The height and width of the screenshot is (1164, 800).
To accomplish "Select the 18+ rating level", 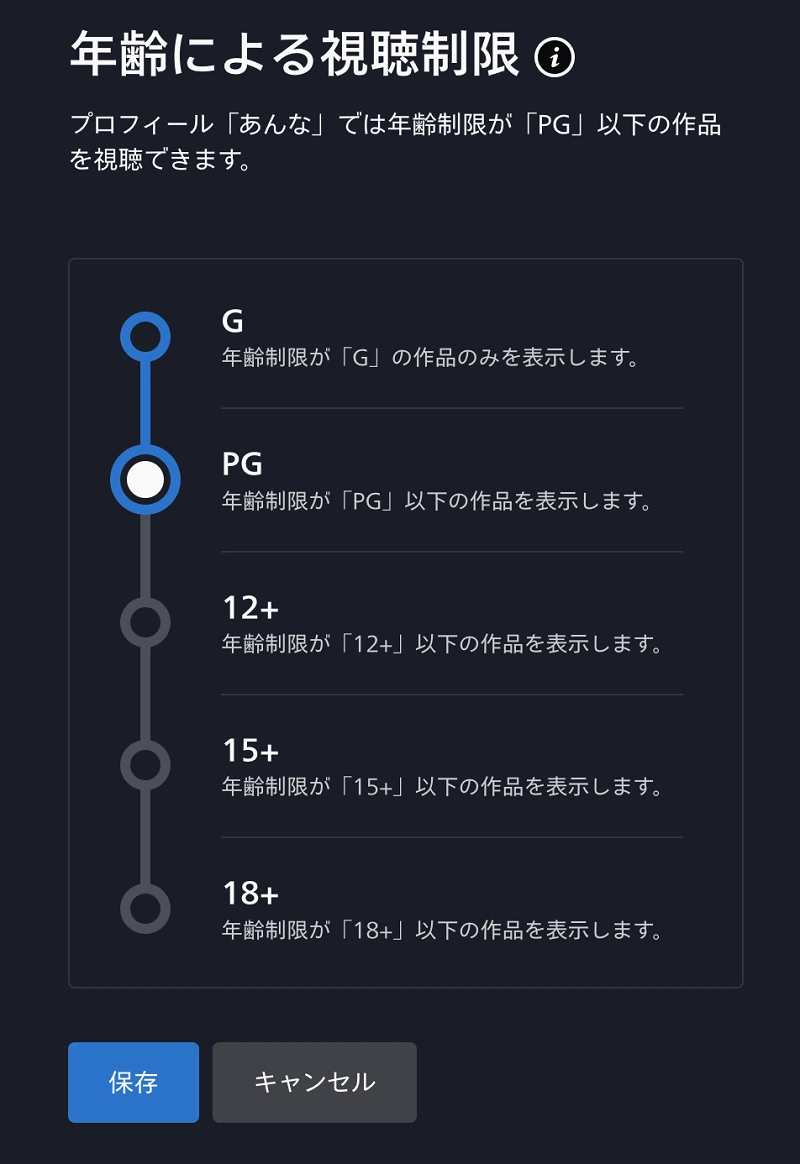I will click(144, 910).
